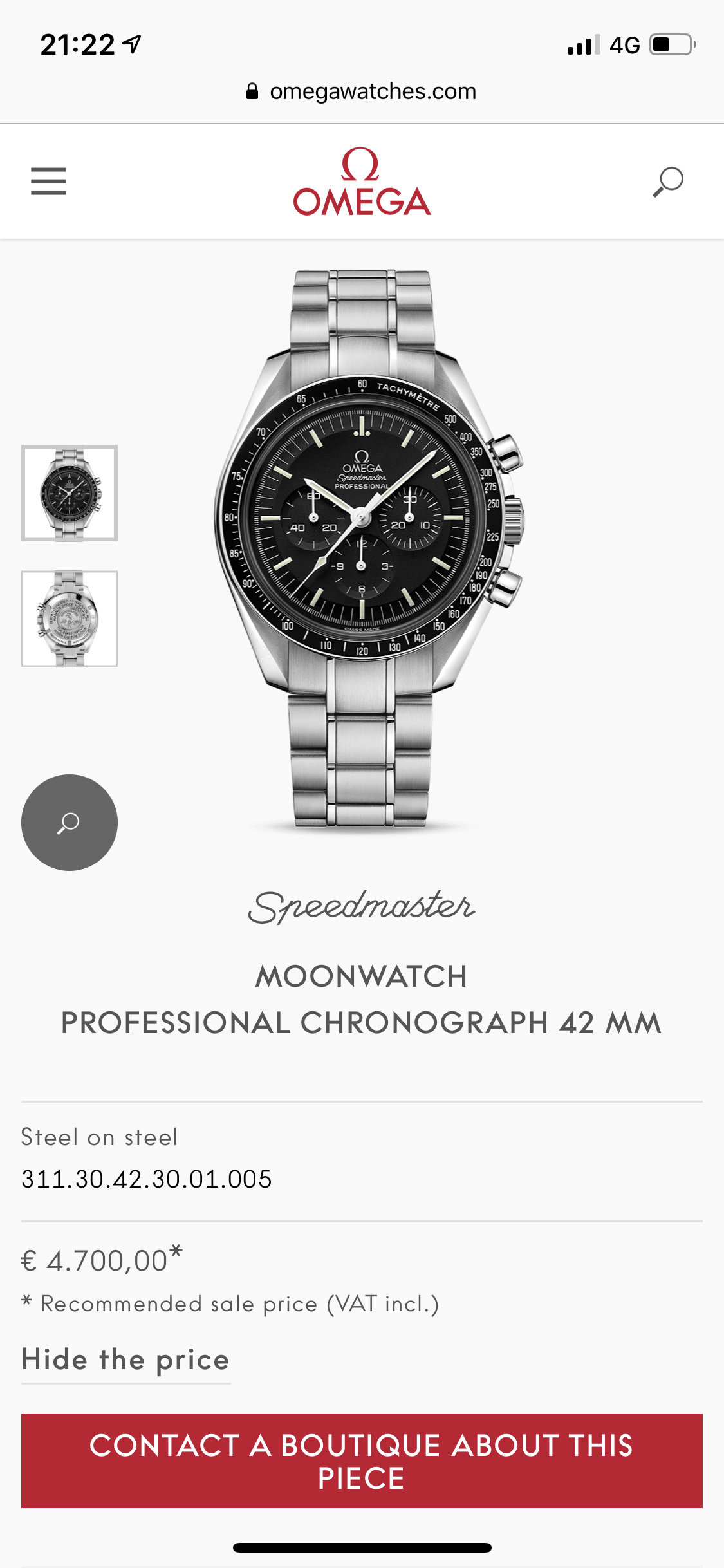Open the main Speedmaster watch image
The image size is (724, 1568).
(368, 548)
